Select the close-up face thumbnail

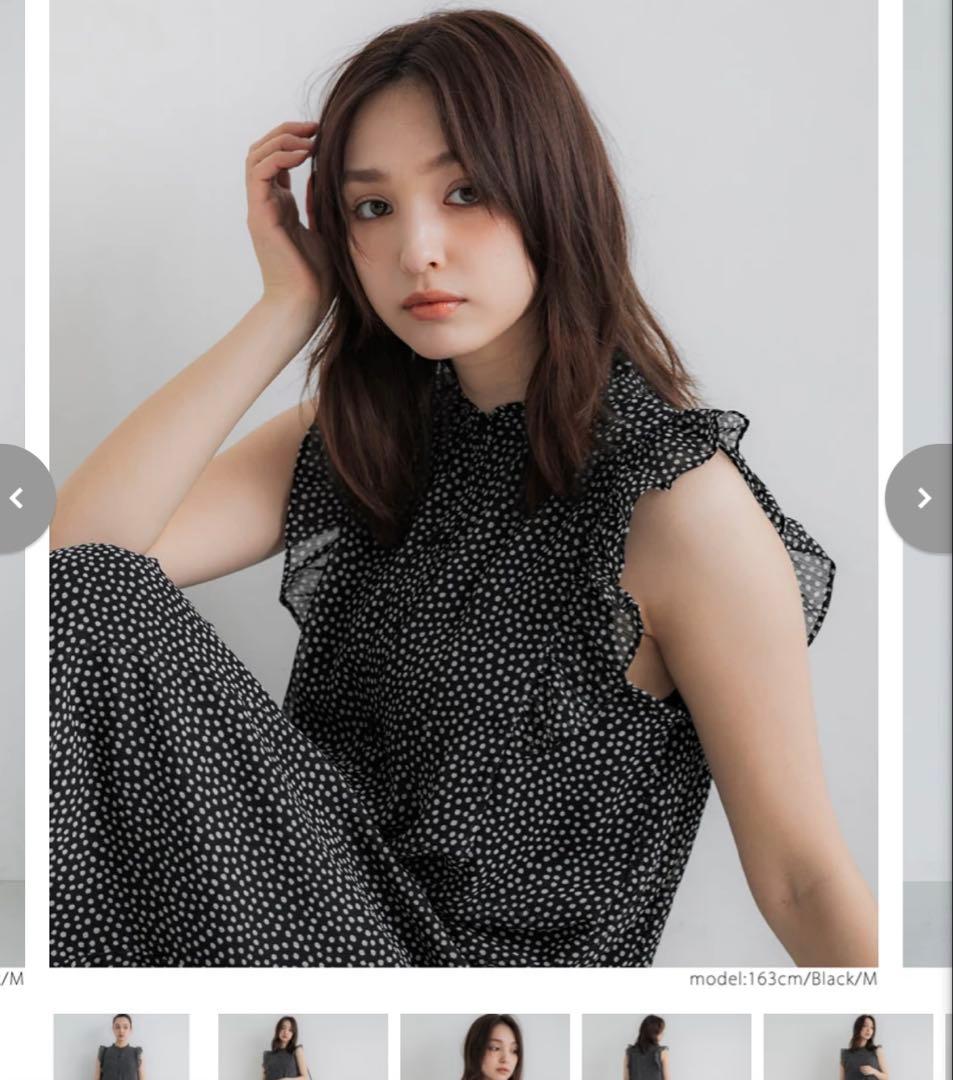(485, 1046)
